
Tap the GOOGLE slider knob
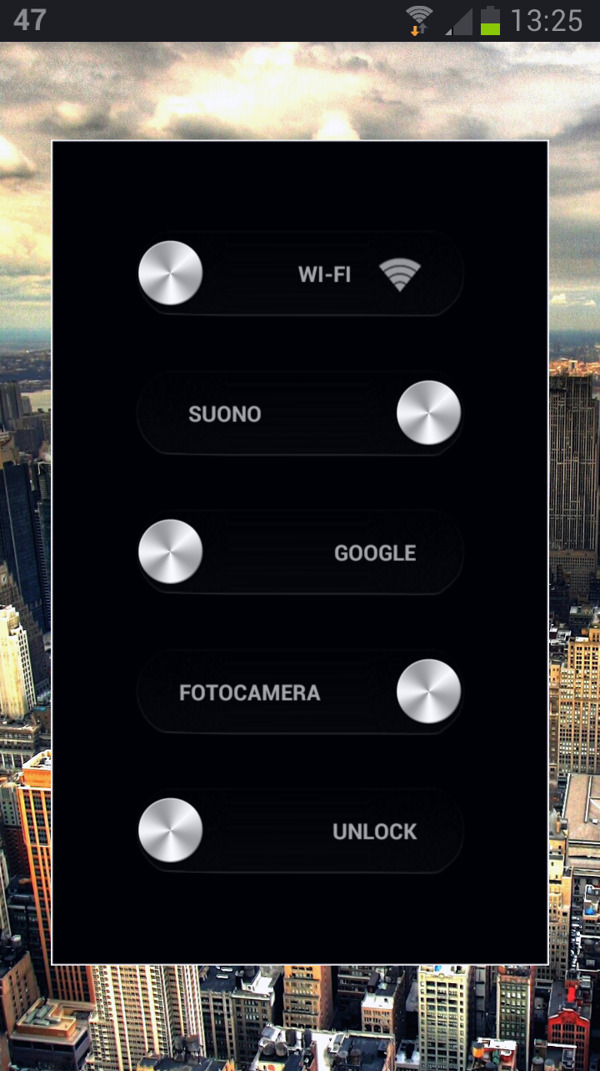point(170,552)
